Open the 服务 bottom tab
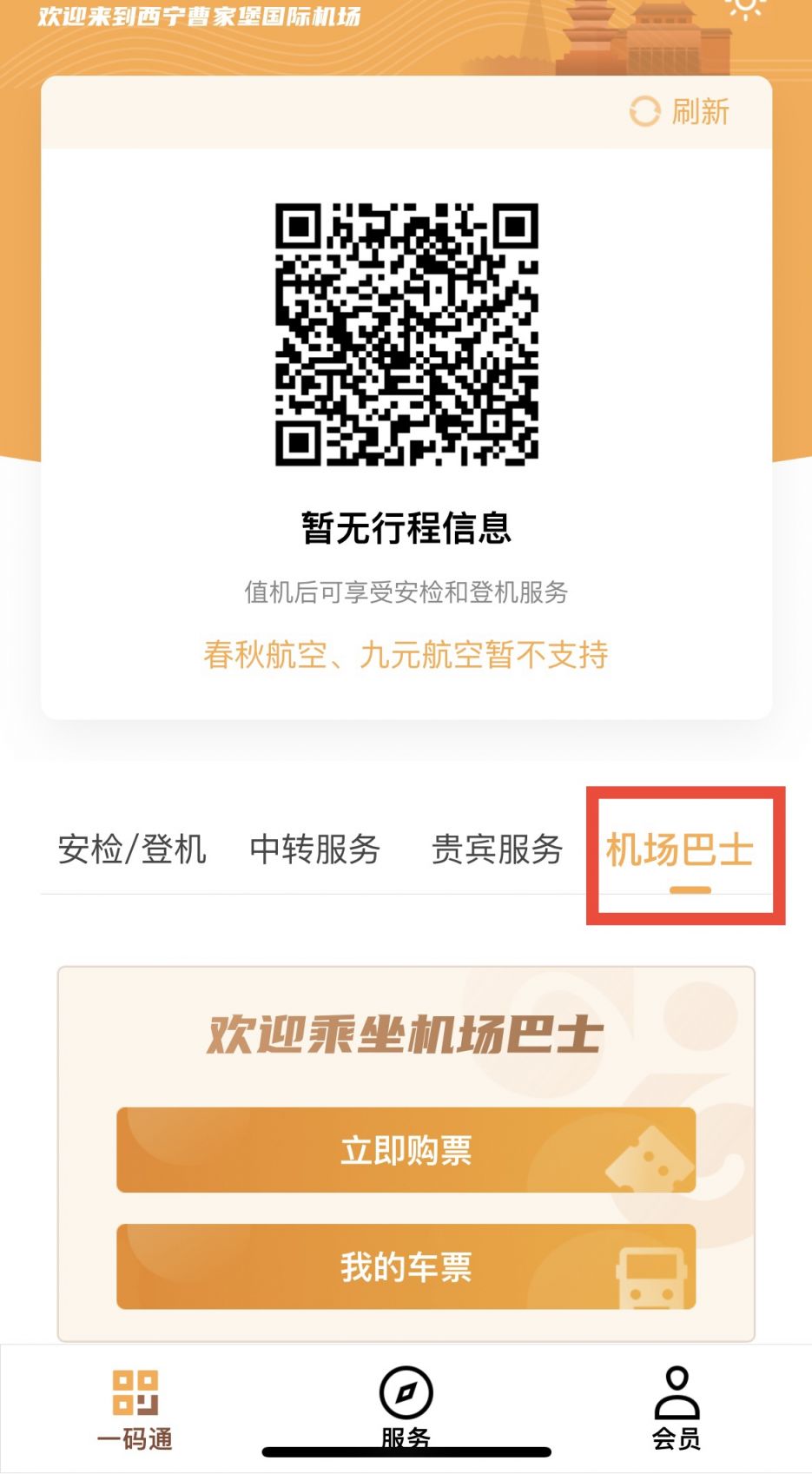The image size is (812, 1474). (406, 1405)
